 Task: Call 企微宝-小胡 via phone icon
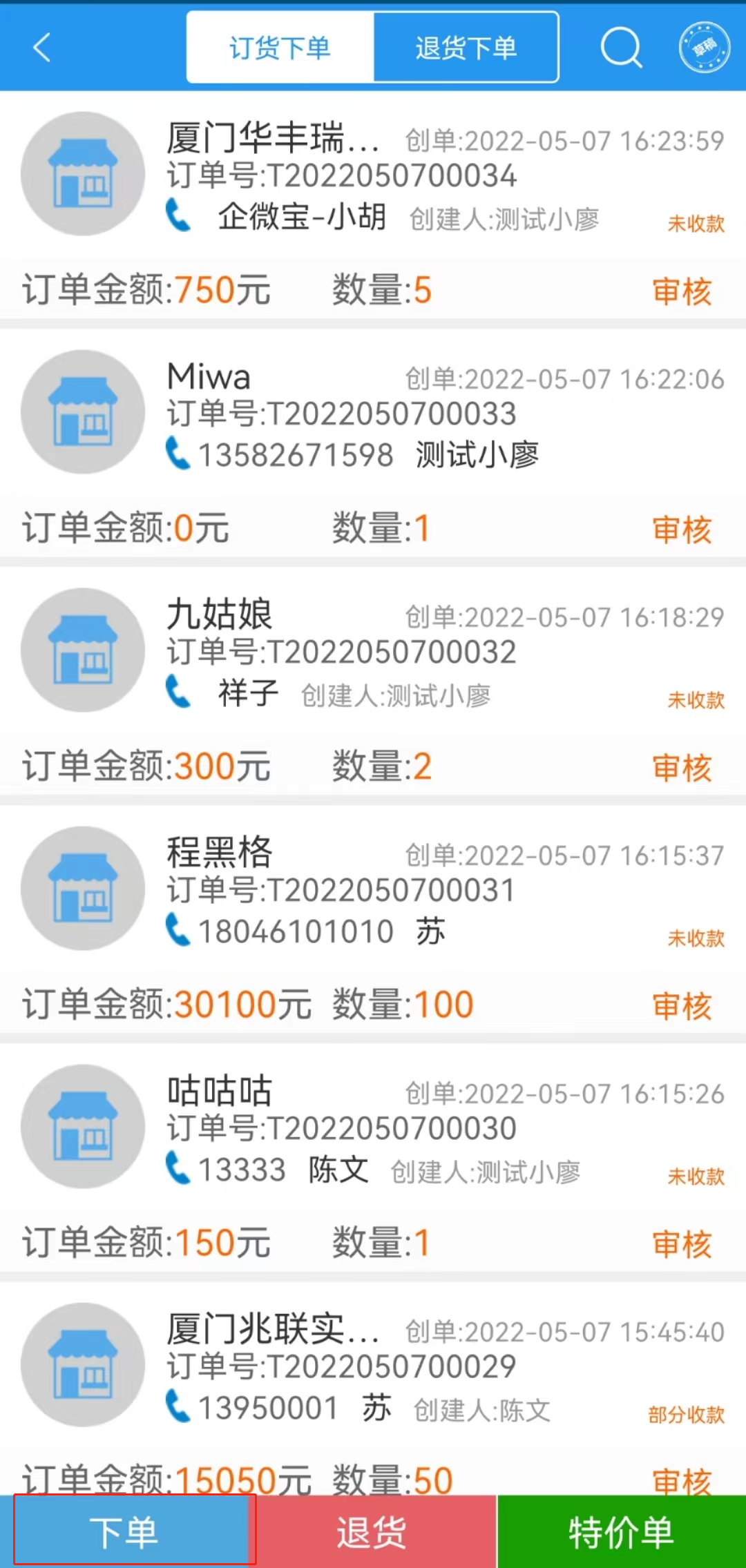178,215
